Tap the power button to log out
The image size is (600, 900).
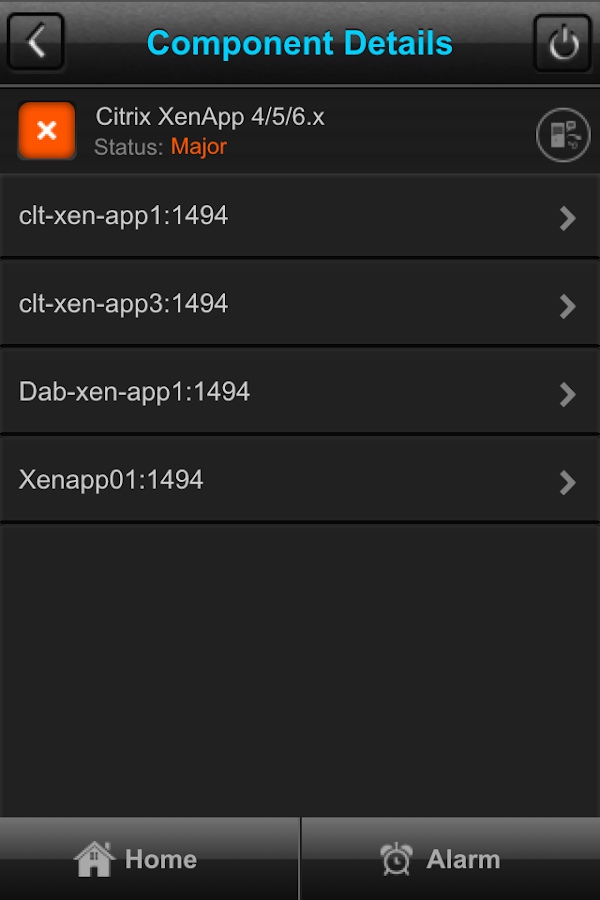(x=563, y=43)
